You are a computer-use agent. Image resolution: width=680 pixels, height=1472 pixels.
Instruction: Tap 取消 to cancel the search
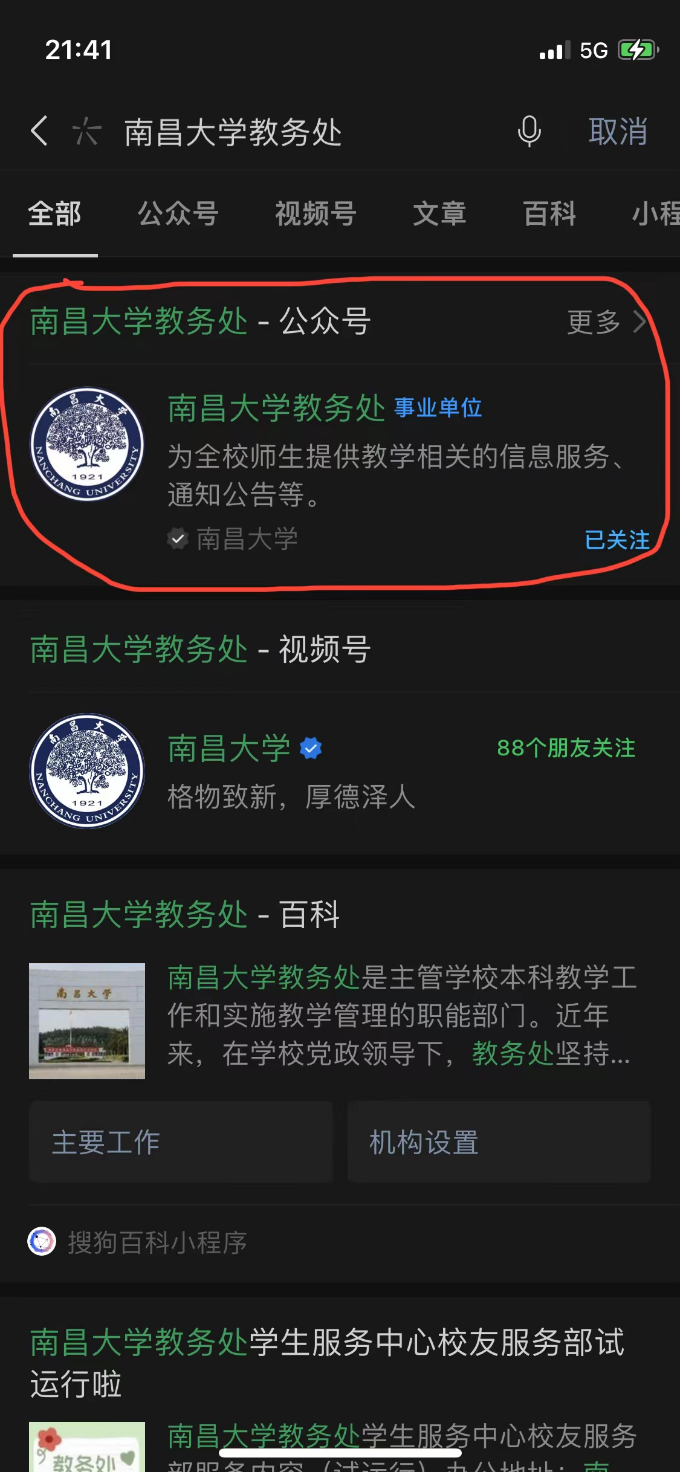[617, 131]
